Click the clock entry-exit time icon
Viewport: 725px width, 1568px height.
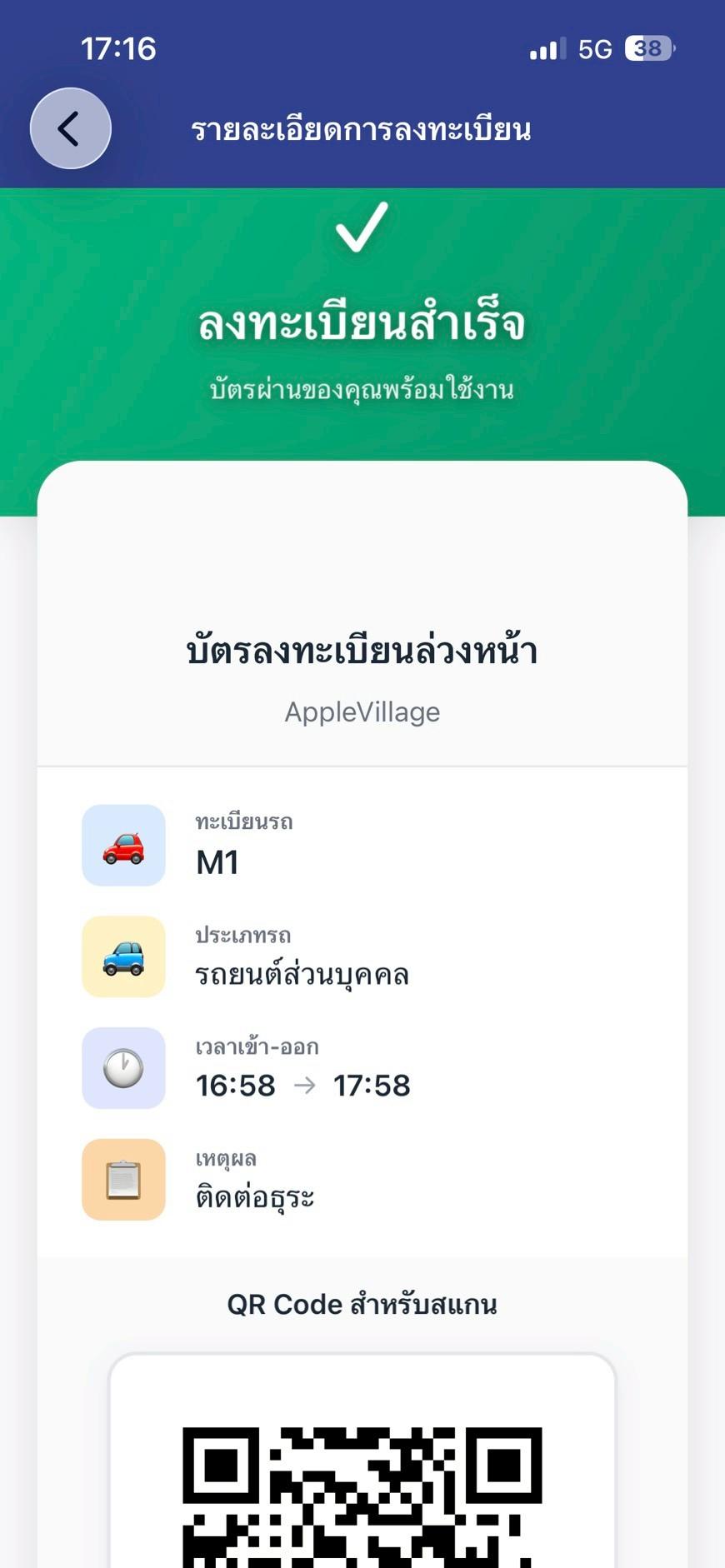pyautogui.click(x=123, y=1069)
